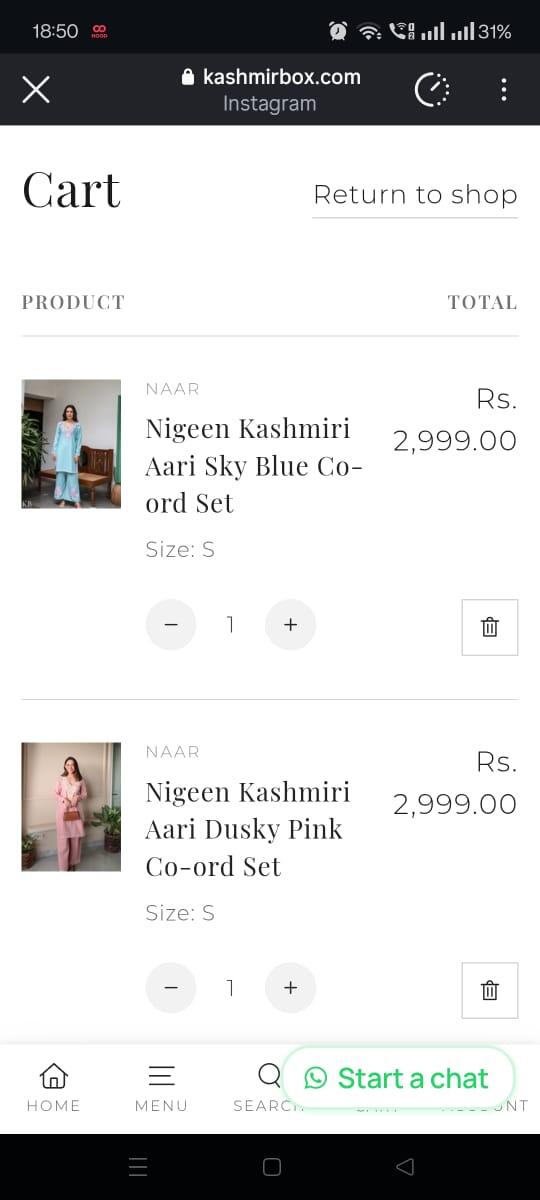Screen dimensions: 540x1200
Task: Decrease quantity of Dusky Pink Co-ord Set
Action: (171, 988)
